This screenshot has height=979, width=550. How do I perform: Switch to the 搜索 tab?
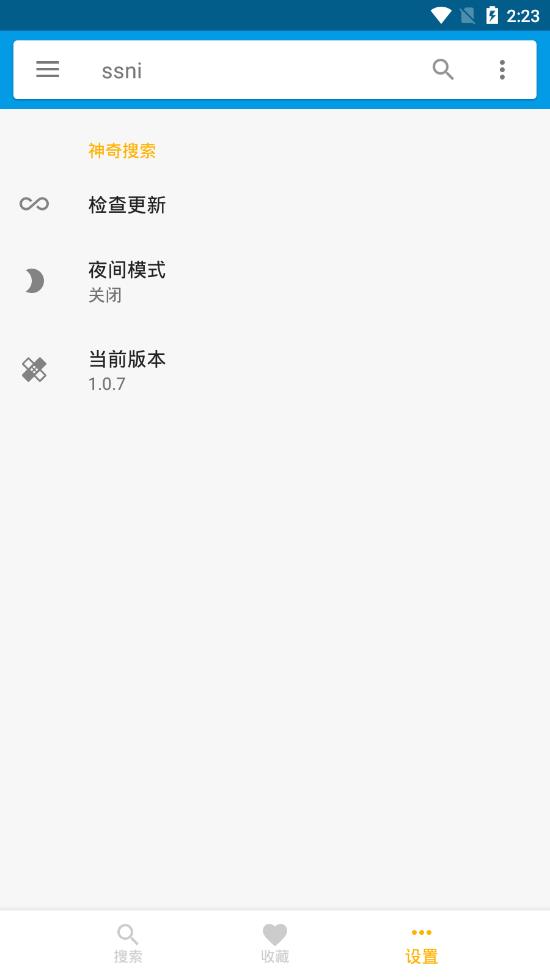128,943
